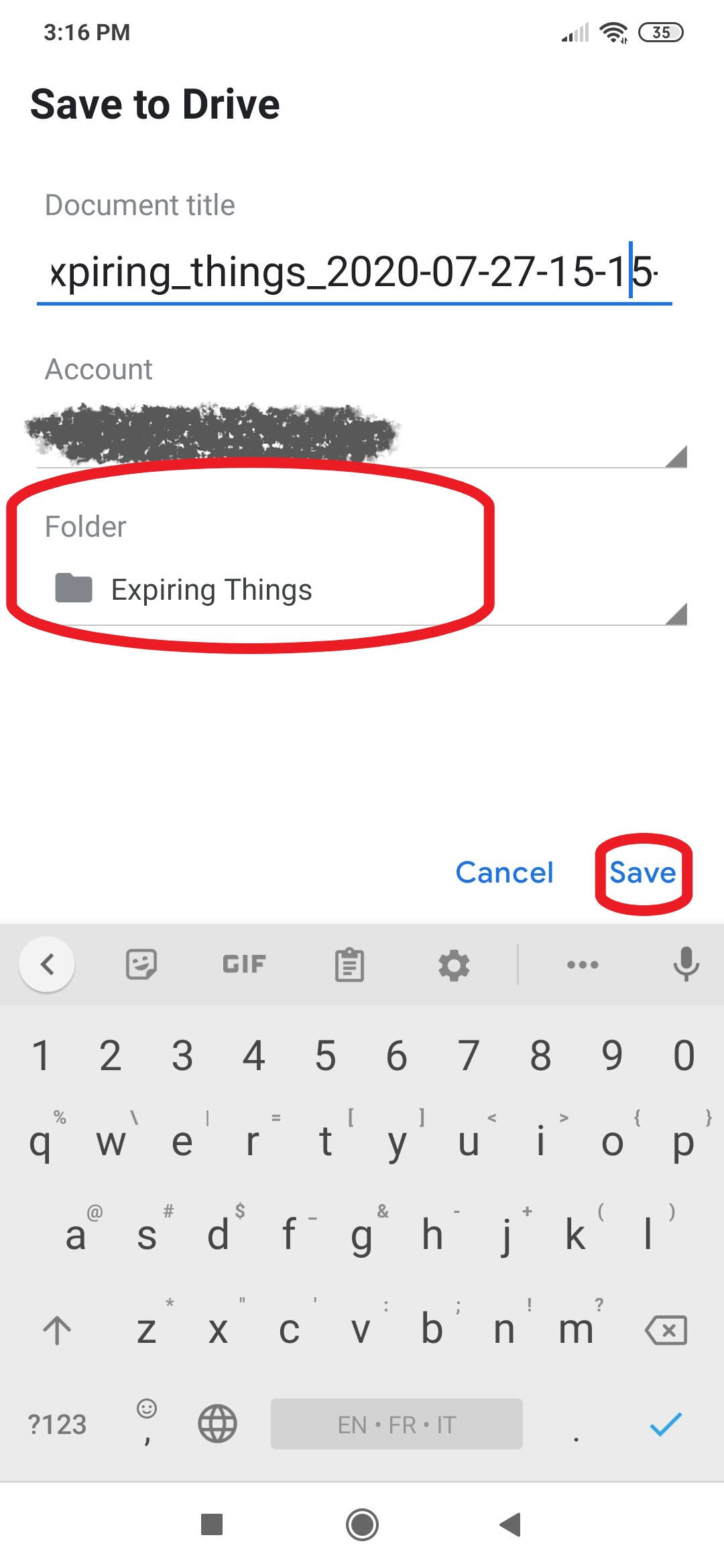
Task: Switch keyboard language with globe key
Action: [217, 1423]
